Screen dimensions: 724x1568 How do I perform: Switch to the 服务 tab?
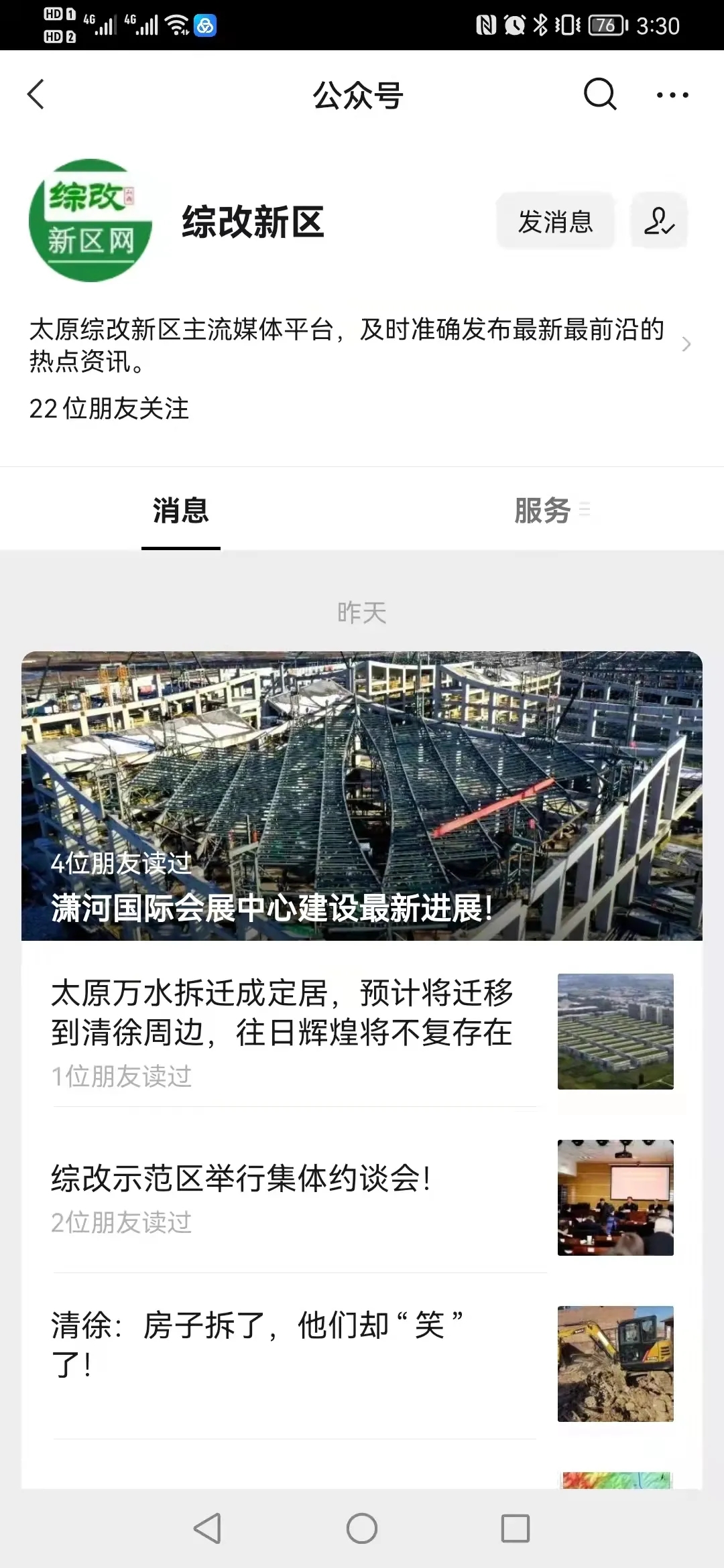(543, 511)
